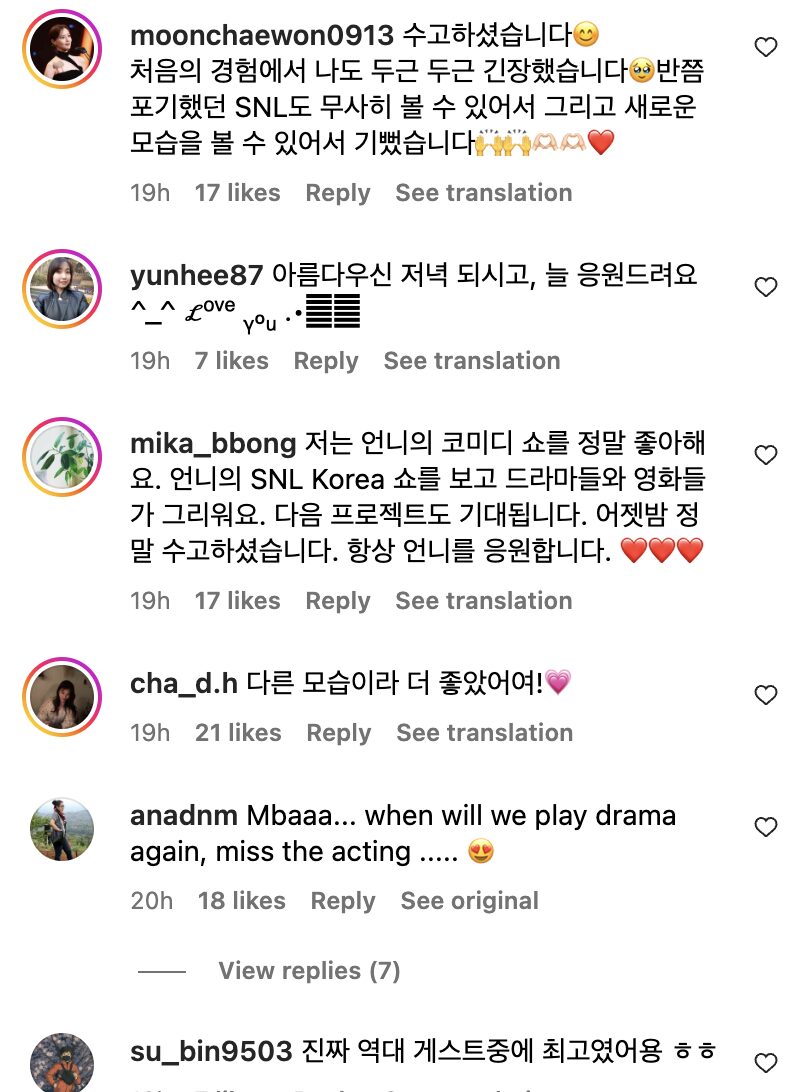The image size is (802, 1092).
Task: Like mika_bbong's comment
Action: pos(765,456)
